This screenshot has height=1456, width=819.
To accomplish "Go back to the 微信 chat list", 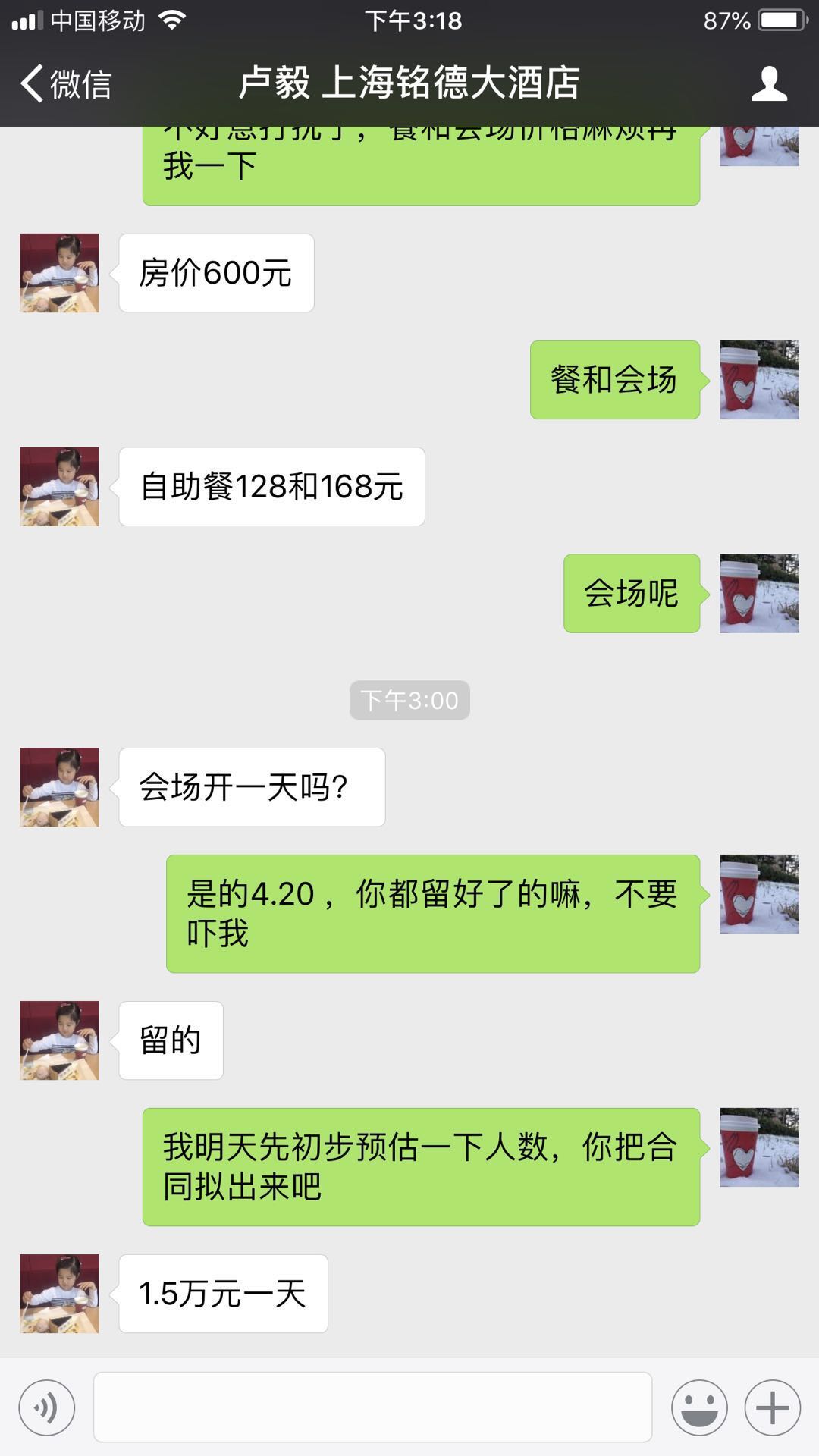I will point(67,83).
